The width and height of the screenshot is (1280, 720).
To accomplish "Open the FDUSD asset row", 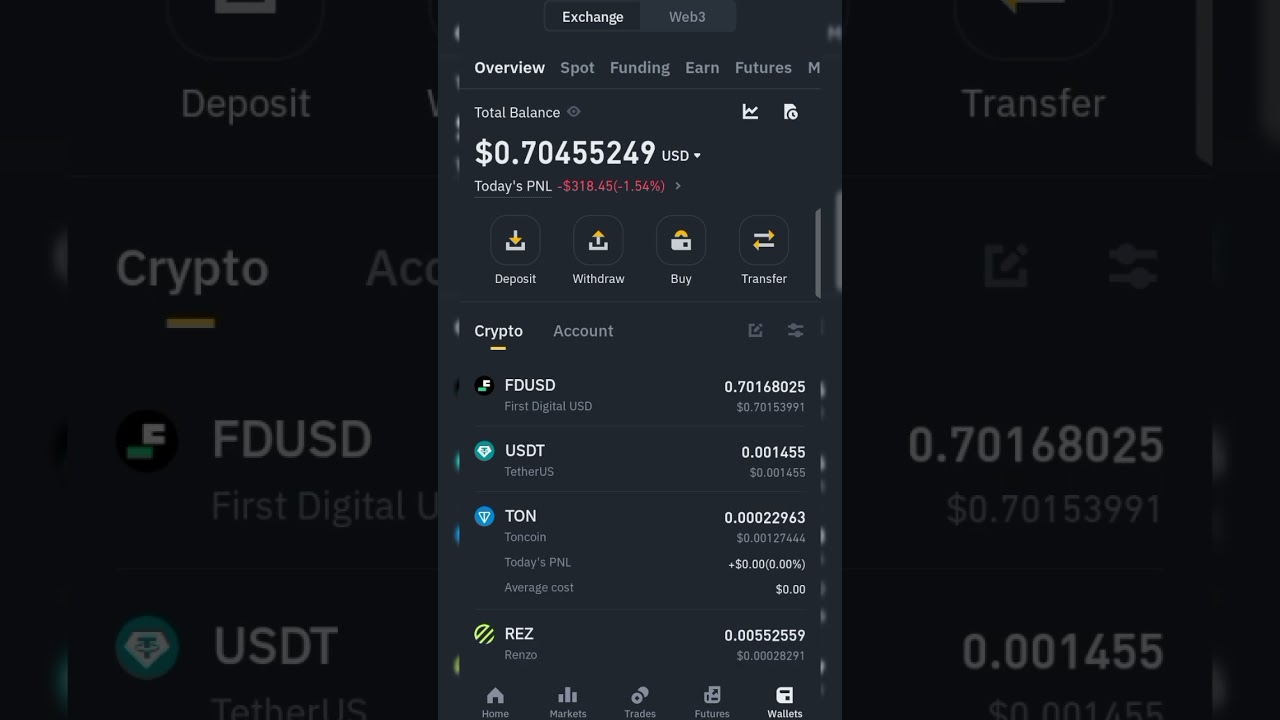I will [x=640, y=395].
